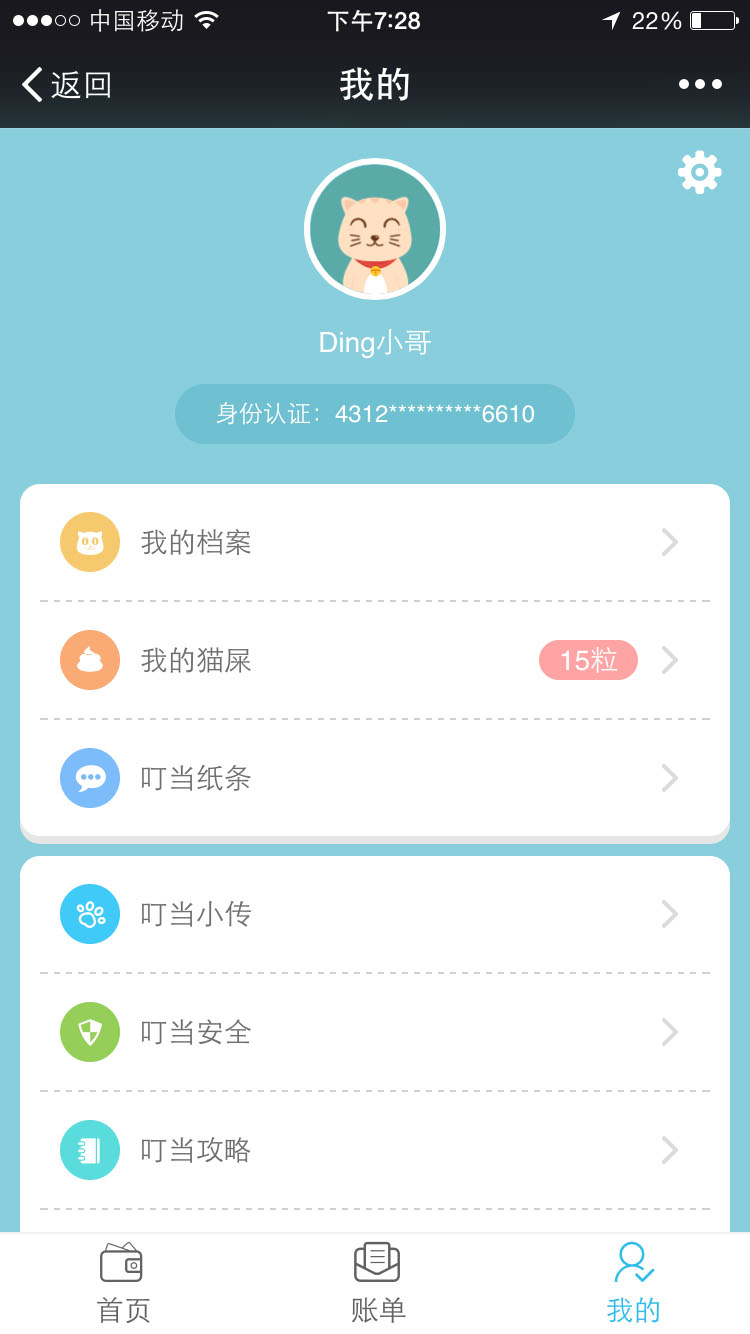Switch to the 账单 tab
Image resolution: width=750 pixels, height=1334 pixels.
377,1284
